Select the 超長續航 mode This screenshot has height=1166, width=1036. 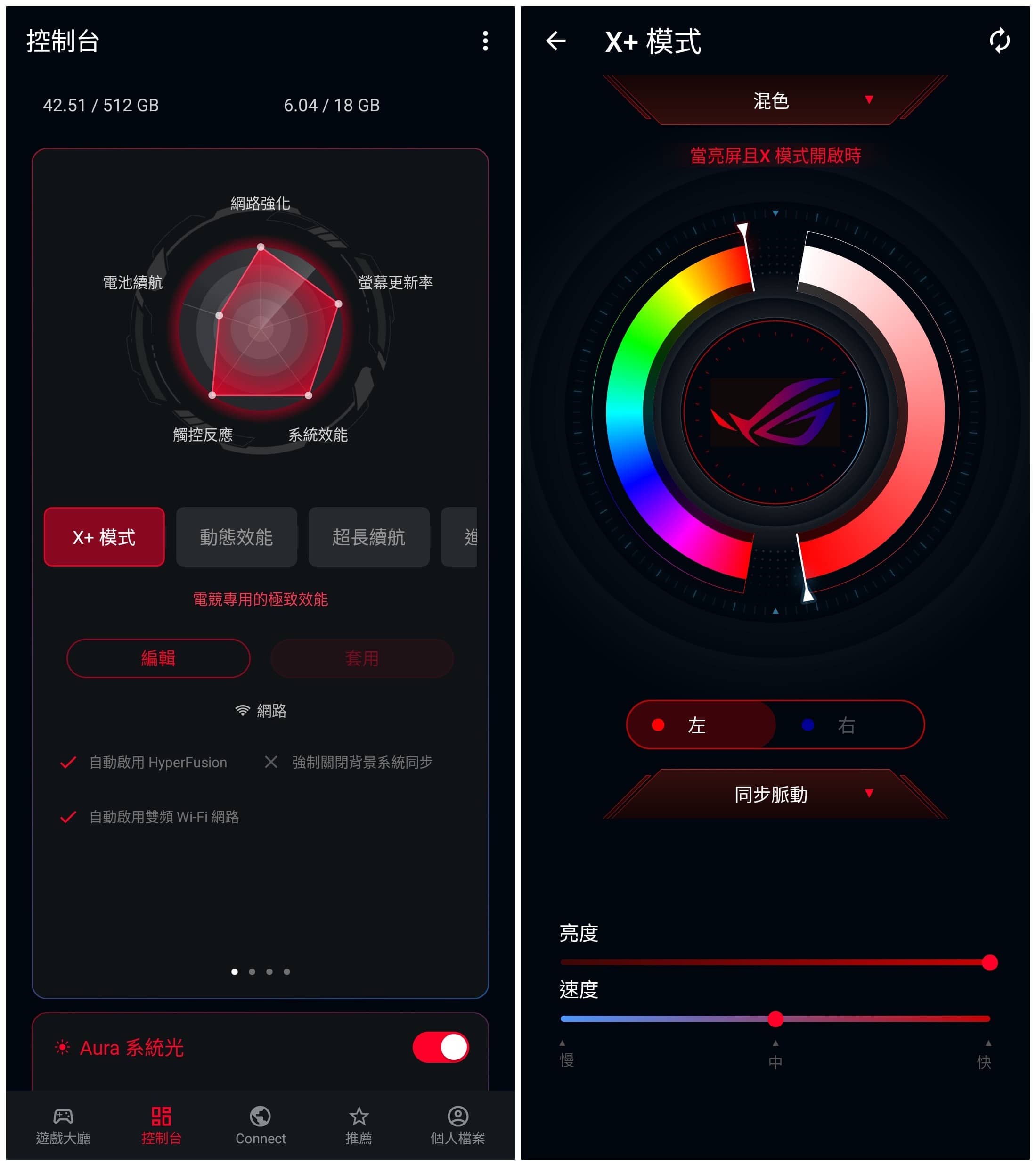point(368,536)
